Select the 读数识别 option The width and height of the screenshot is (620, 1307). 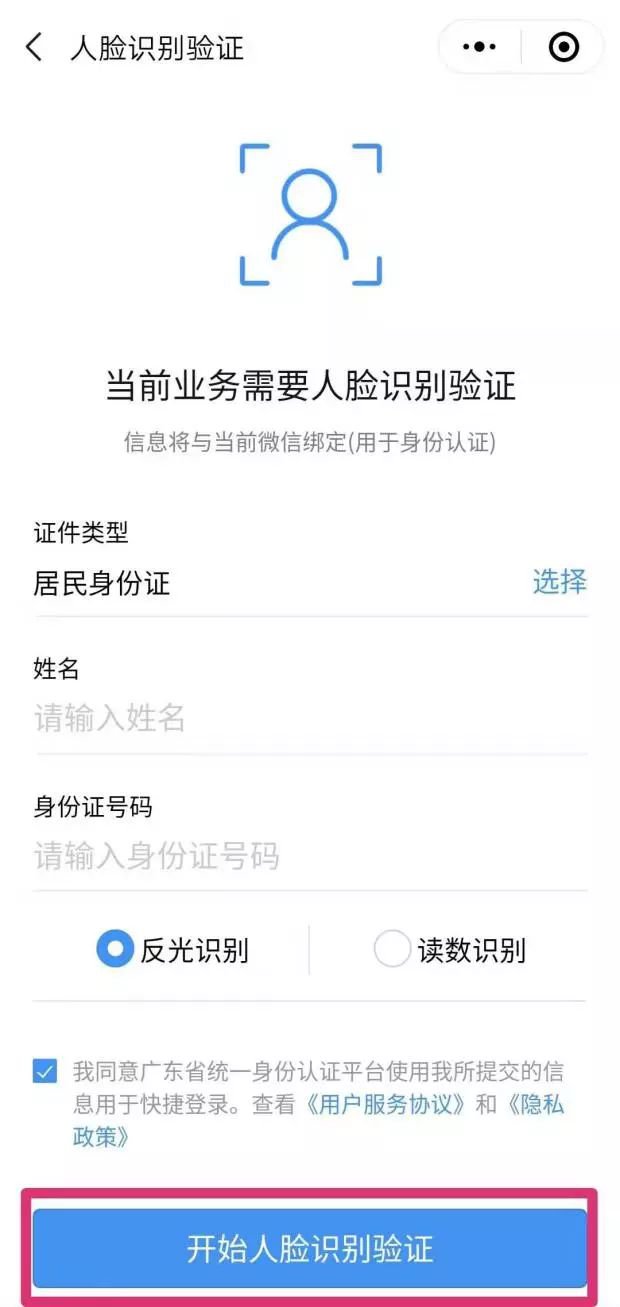tap(449, 949)
